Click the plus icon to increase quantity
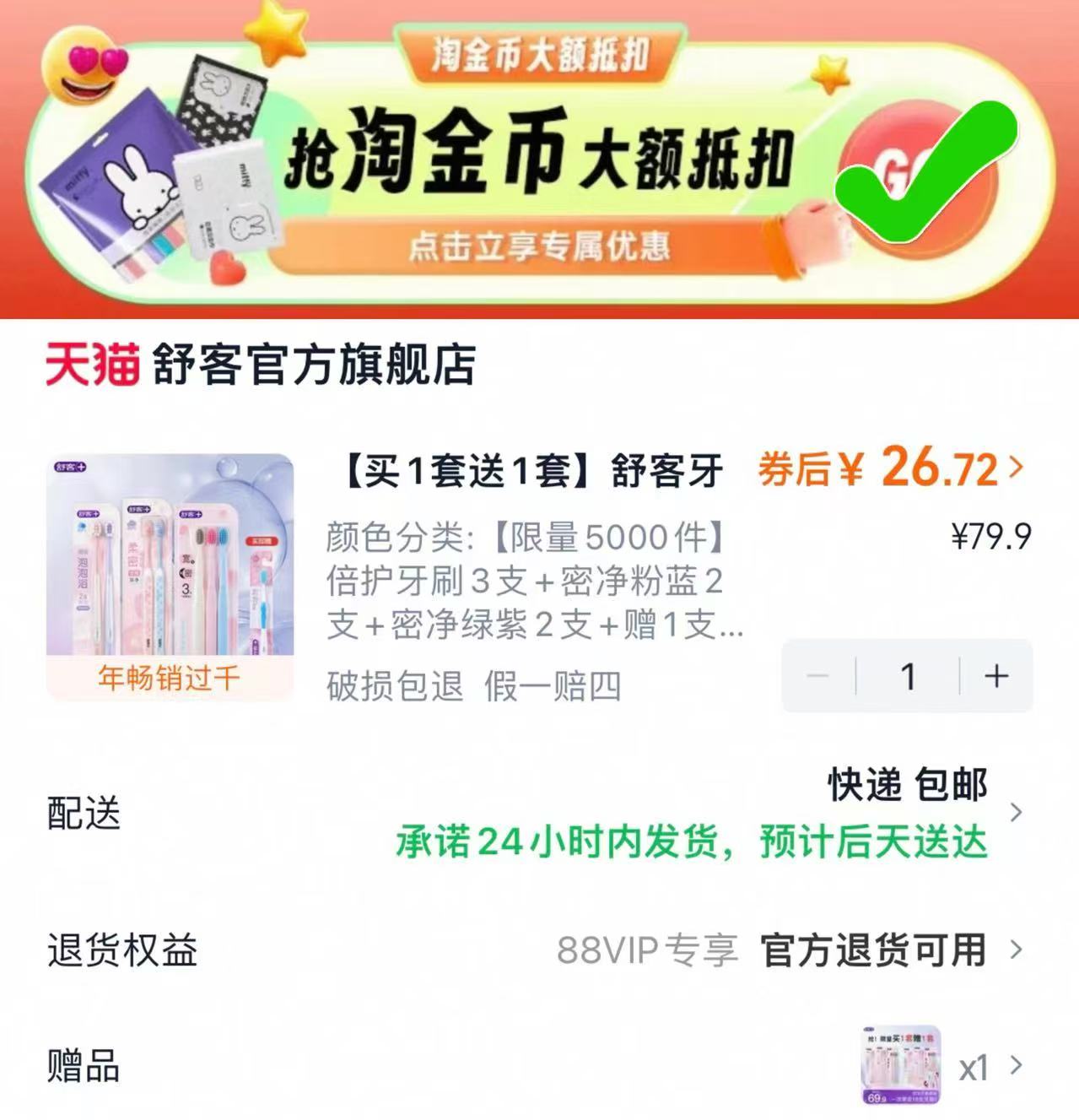Screen dimensions: 1079x1120 pyautogui.click(x=995, y=675)
